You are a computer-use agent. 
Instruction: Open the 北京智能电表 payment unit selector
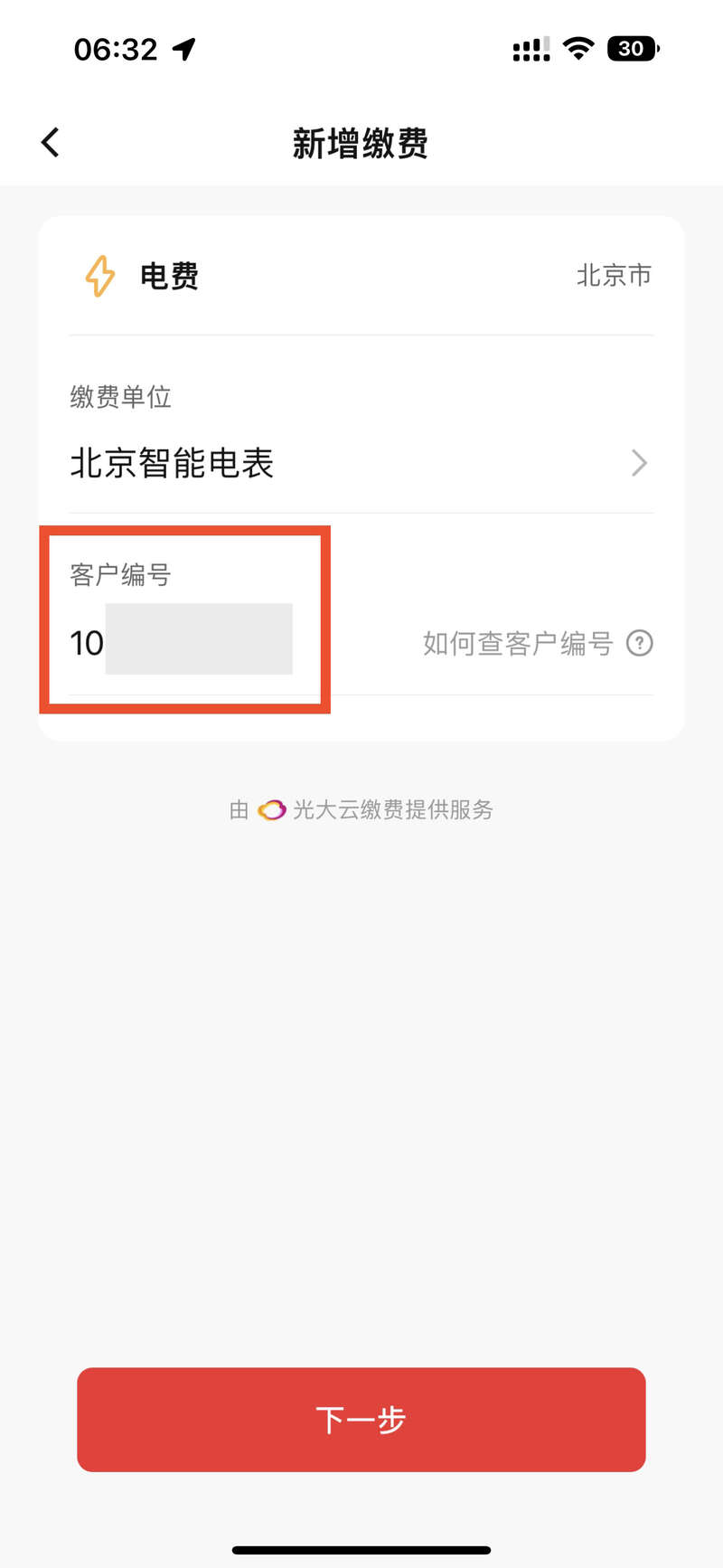pyautogui.click(x=360, y=463)
